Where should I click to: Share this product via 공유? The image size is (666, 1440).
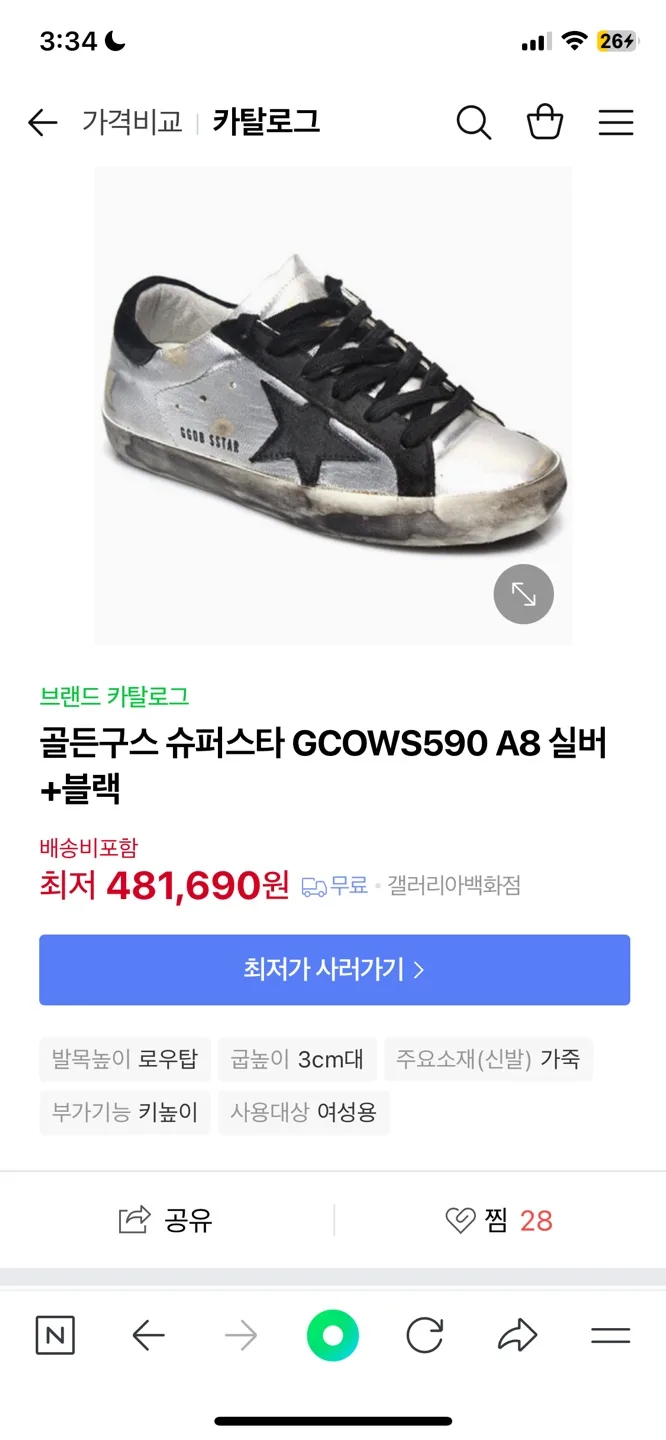(x=166, y=1220)
